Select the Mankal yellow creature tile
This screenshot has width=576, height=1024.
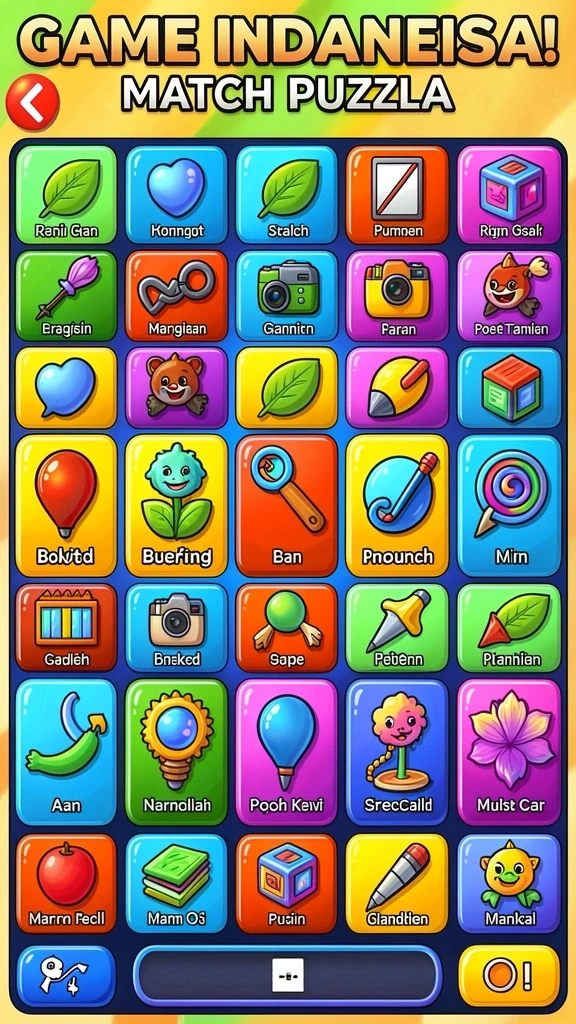pos(509,883)
